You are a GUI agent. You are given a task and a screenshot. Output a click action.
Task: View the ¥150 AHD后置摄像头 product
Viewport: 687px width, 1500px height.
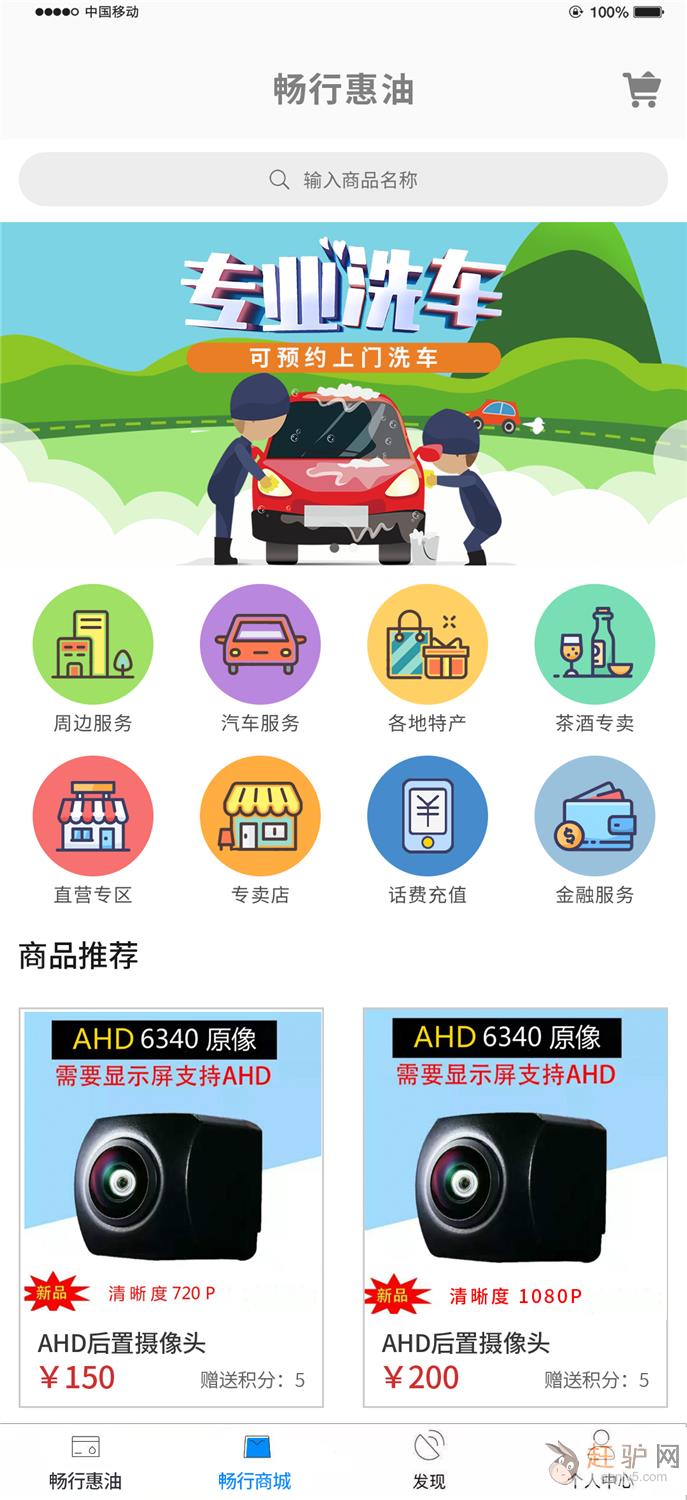[171, 1207]
